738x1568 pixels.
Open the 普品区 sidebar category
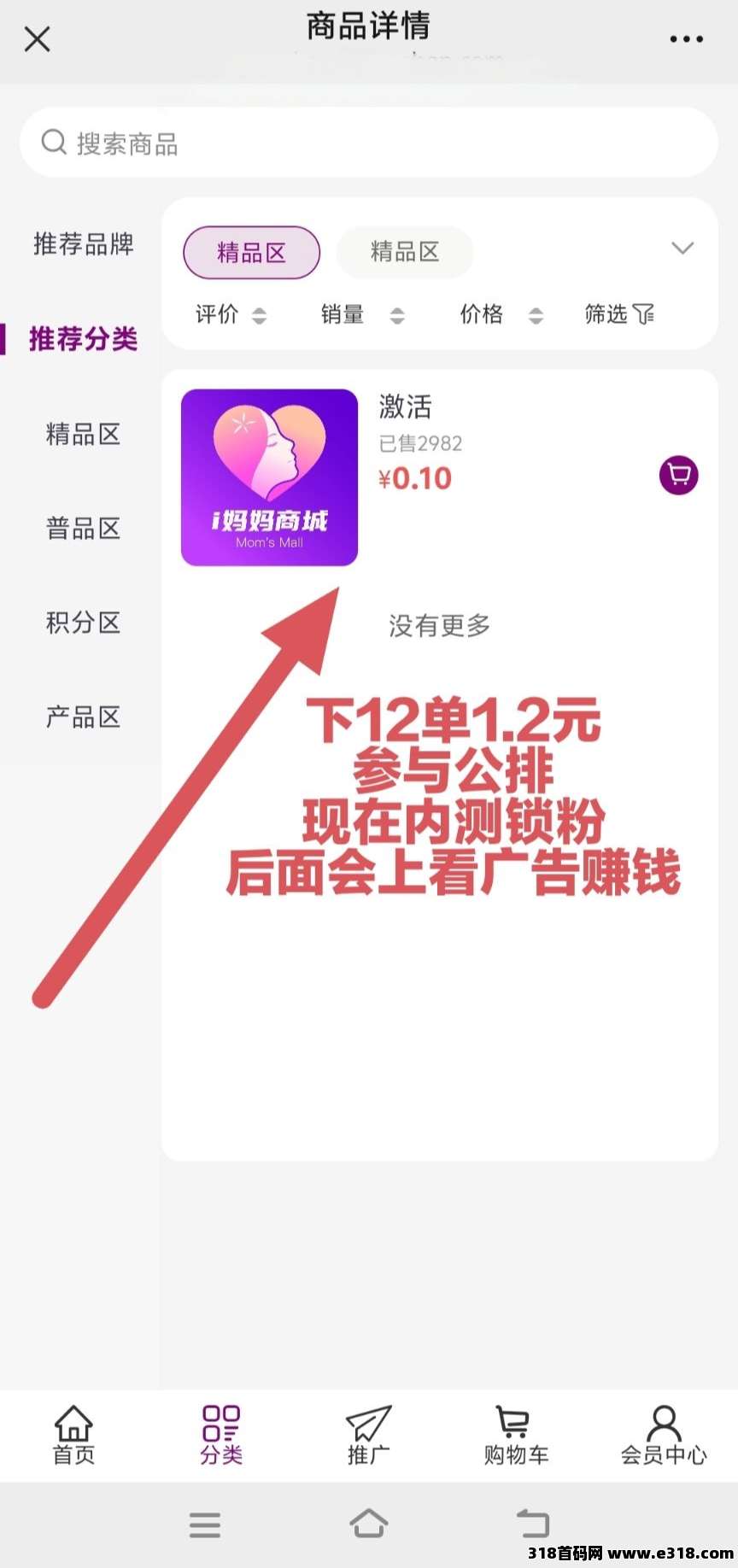pos(83,529)
